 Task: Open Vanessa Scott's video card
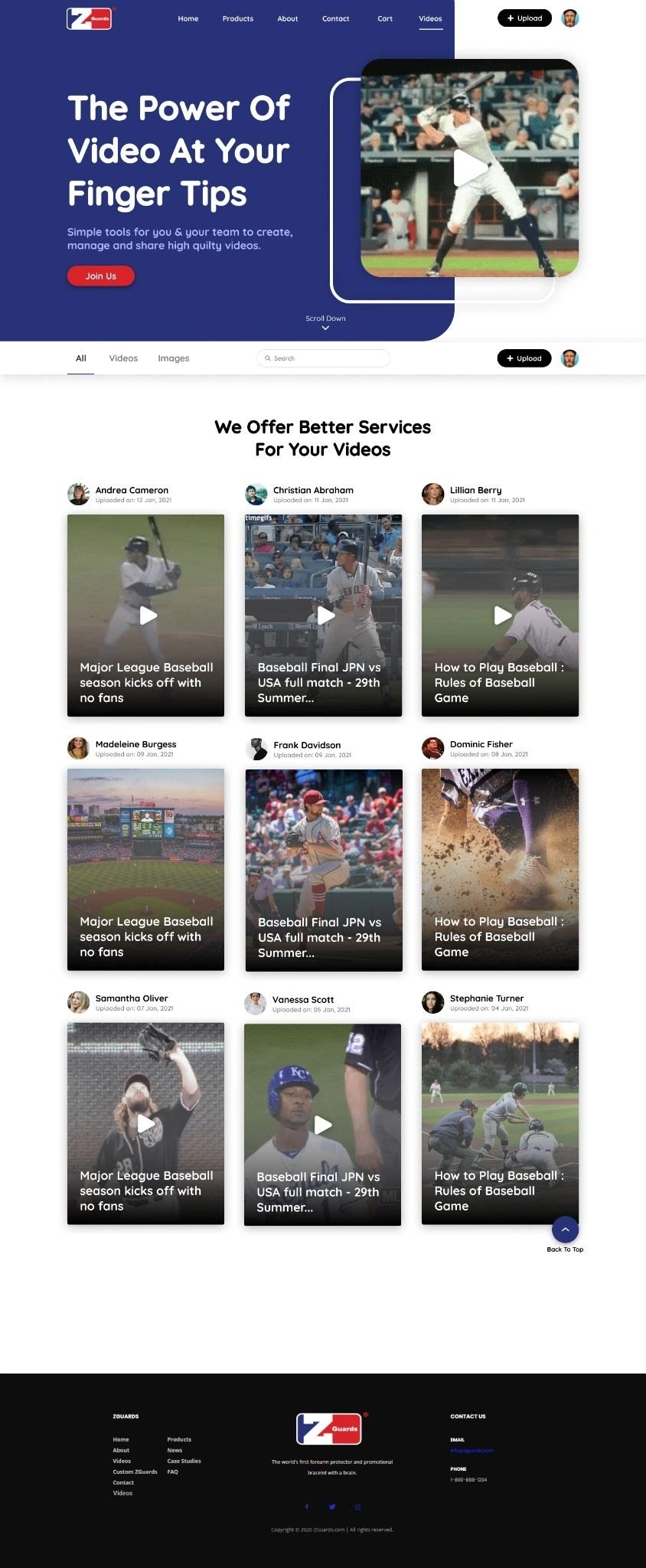tap(322, 1125)
